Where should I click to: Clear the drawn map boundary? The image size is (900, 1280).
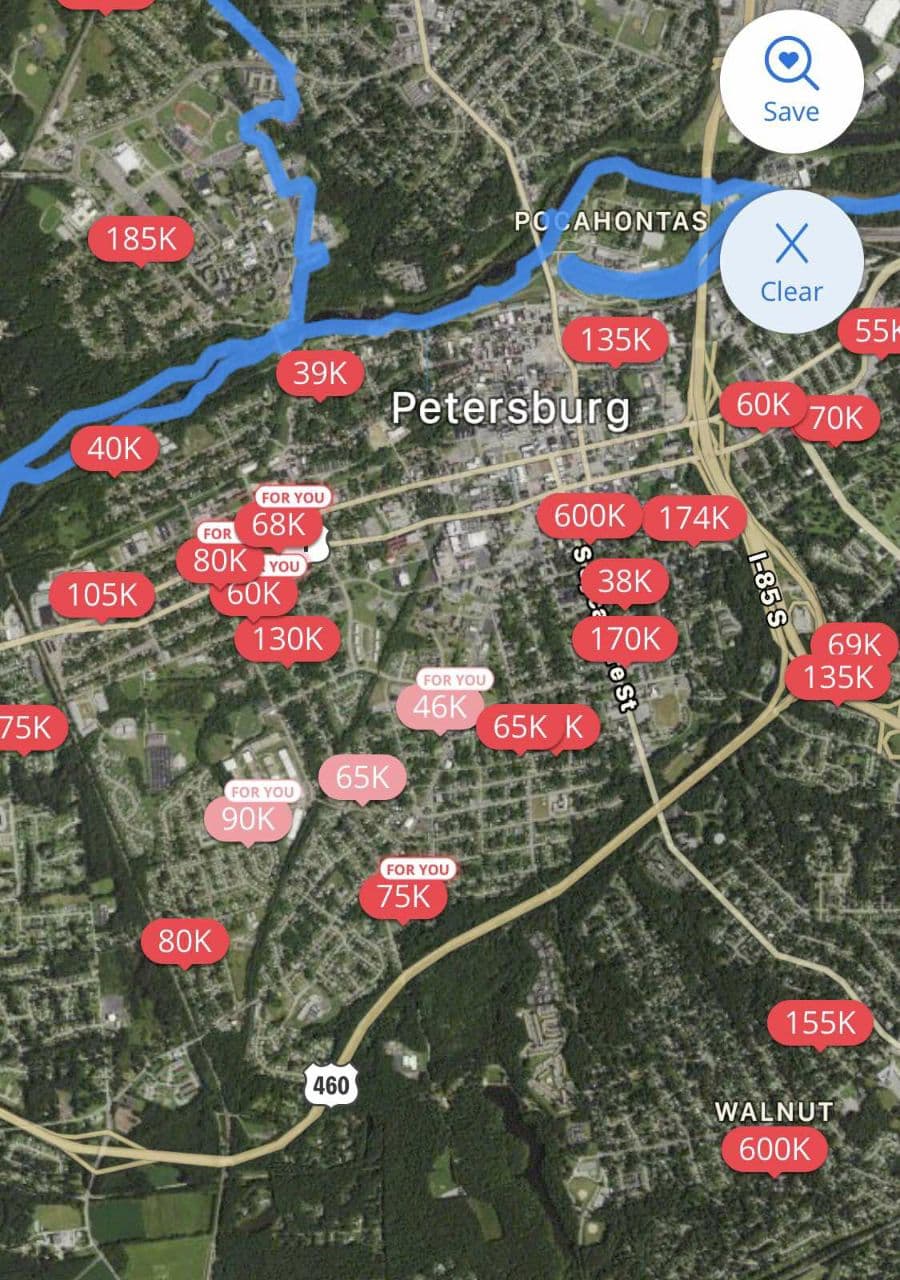pyautogui.click(x=791, y=262)
